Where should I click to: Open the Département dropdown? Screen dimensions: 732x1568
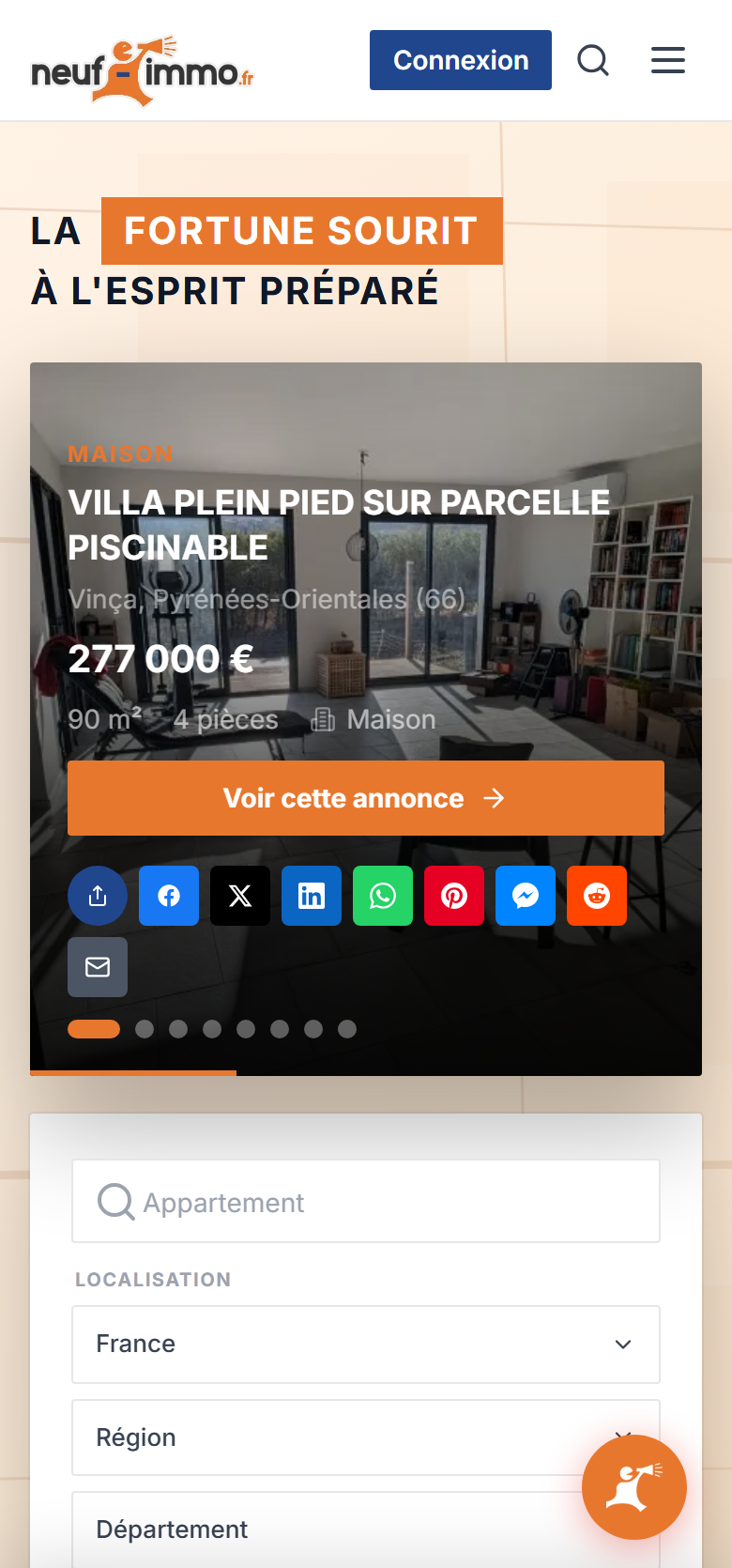point(366,1529)
